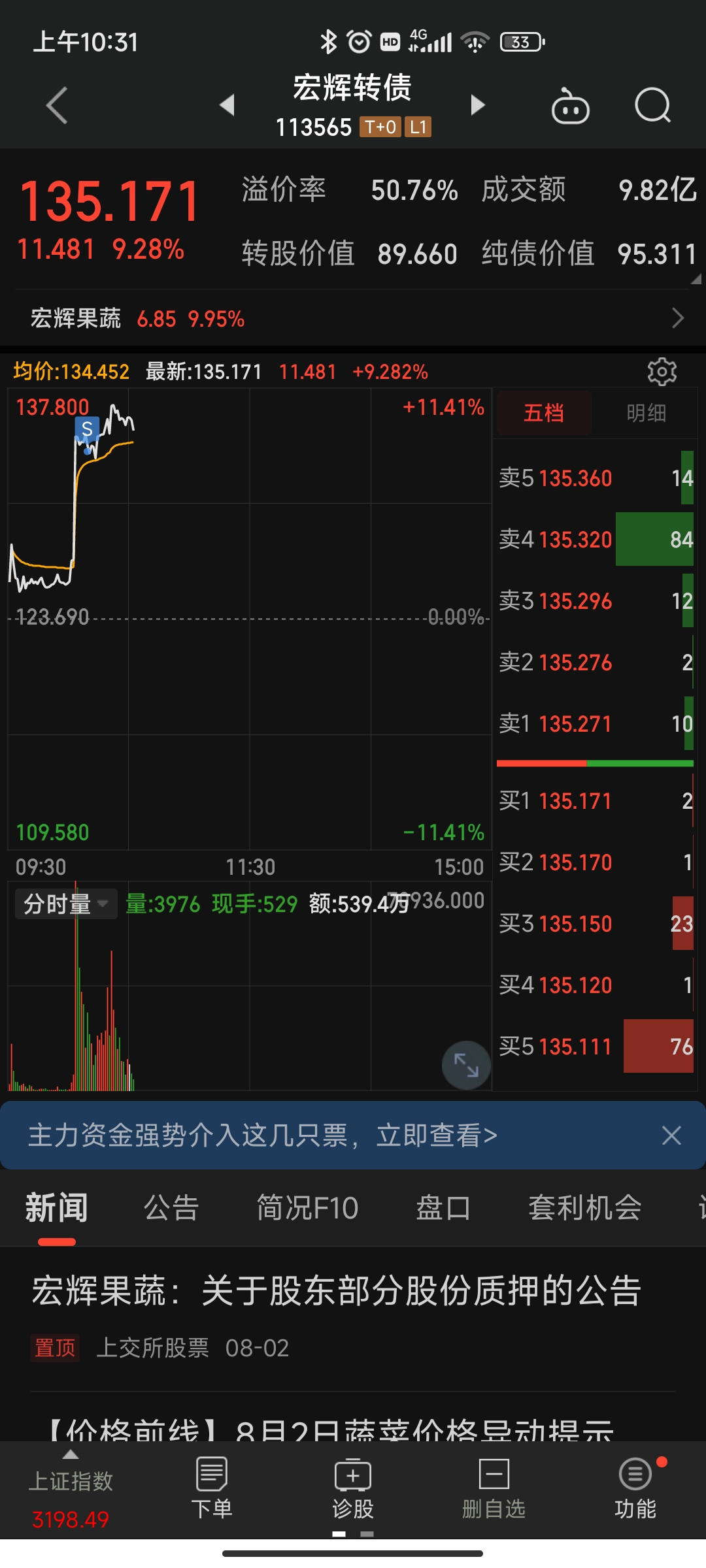The height and width of the screenshot is (1568, 706).
Task: Go back using the top-left arrow
Action: coord(58,105)
